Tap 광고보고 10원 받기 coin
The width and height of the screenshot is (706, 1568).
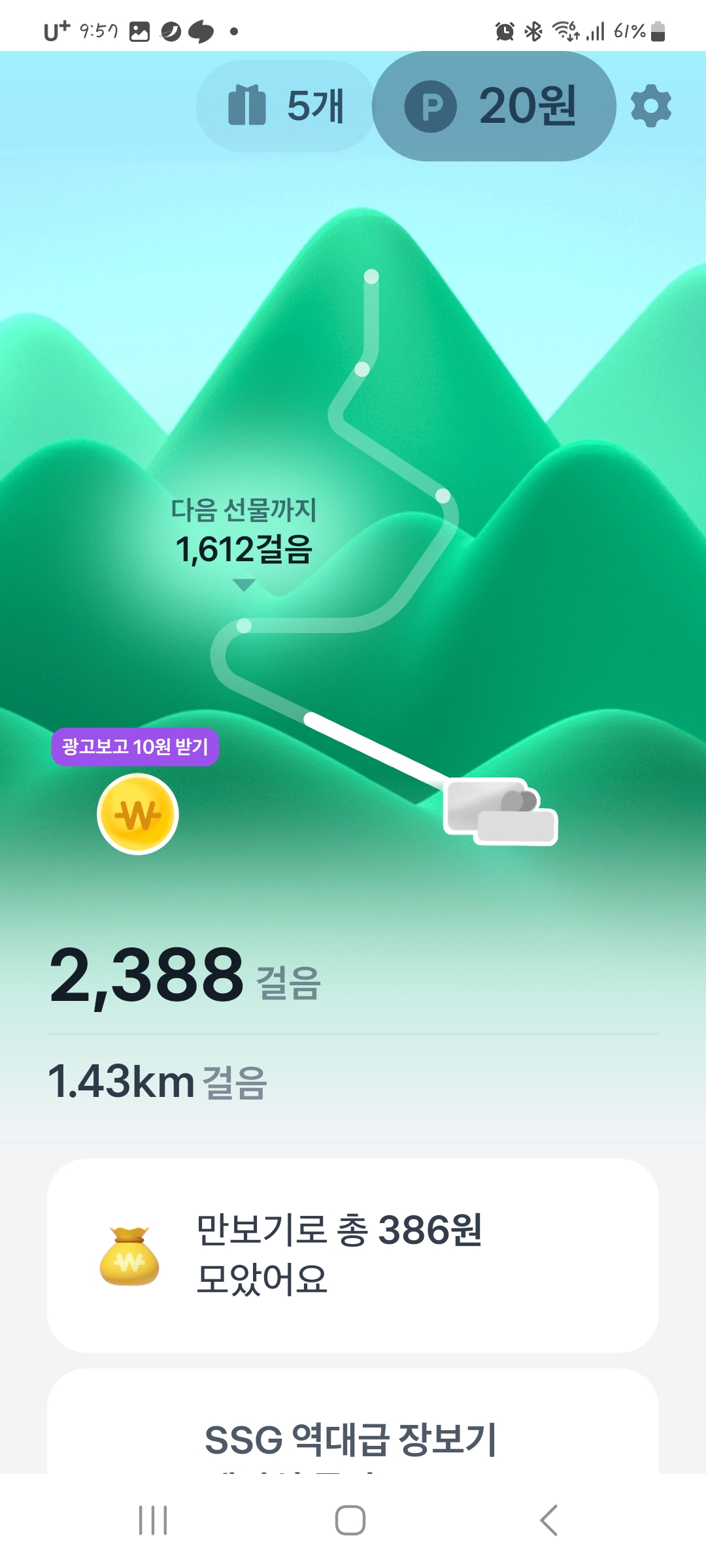[137, 813]
